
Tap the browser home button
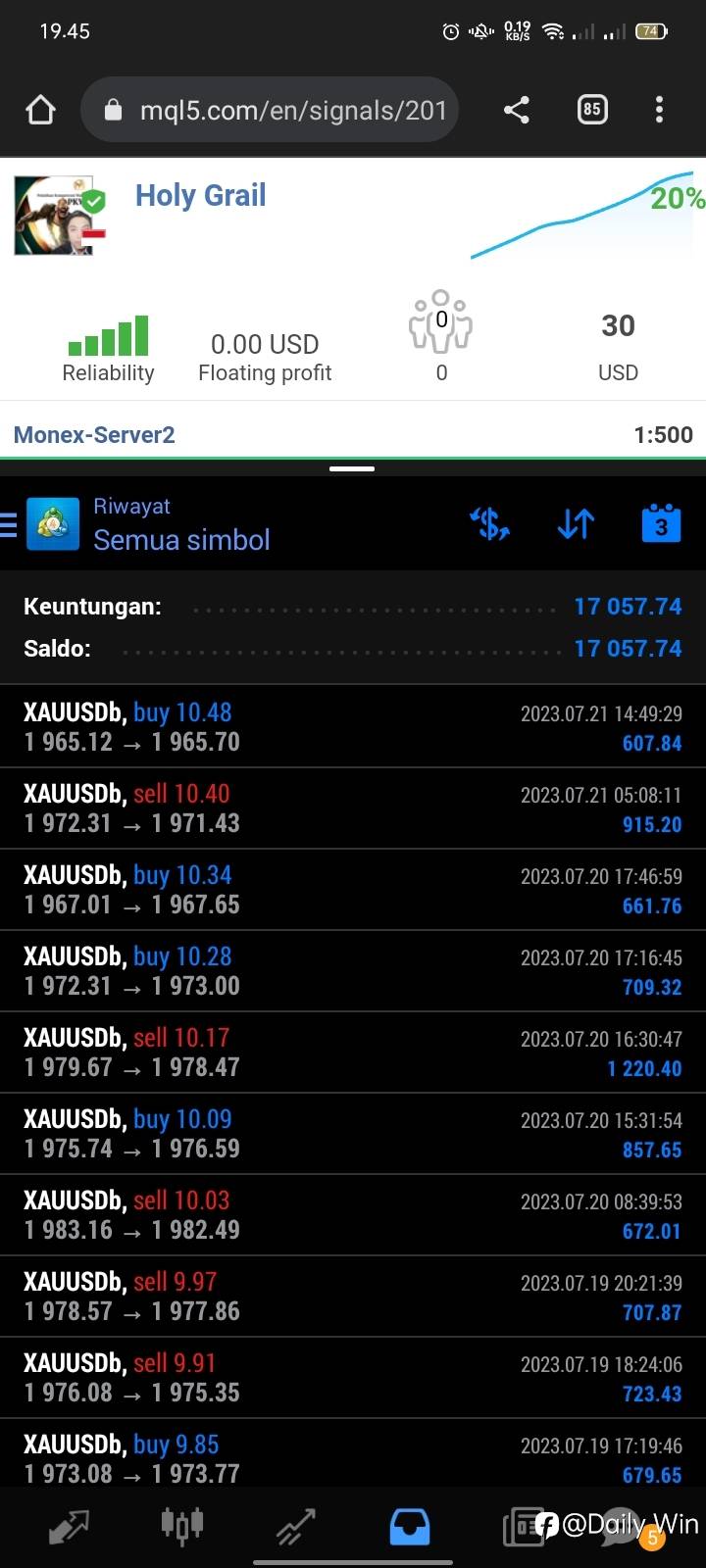point(40,110)
